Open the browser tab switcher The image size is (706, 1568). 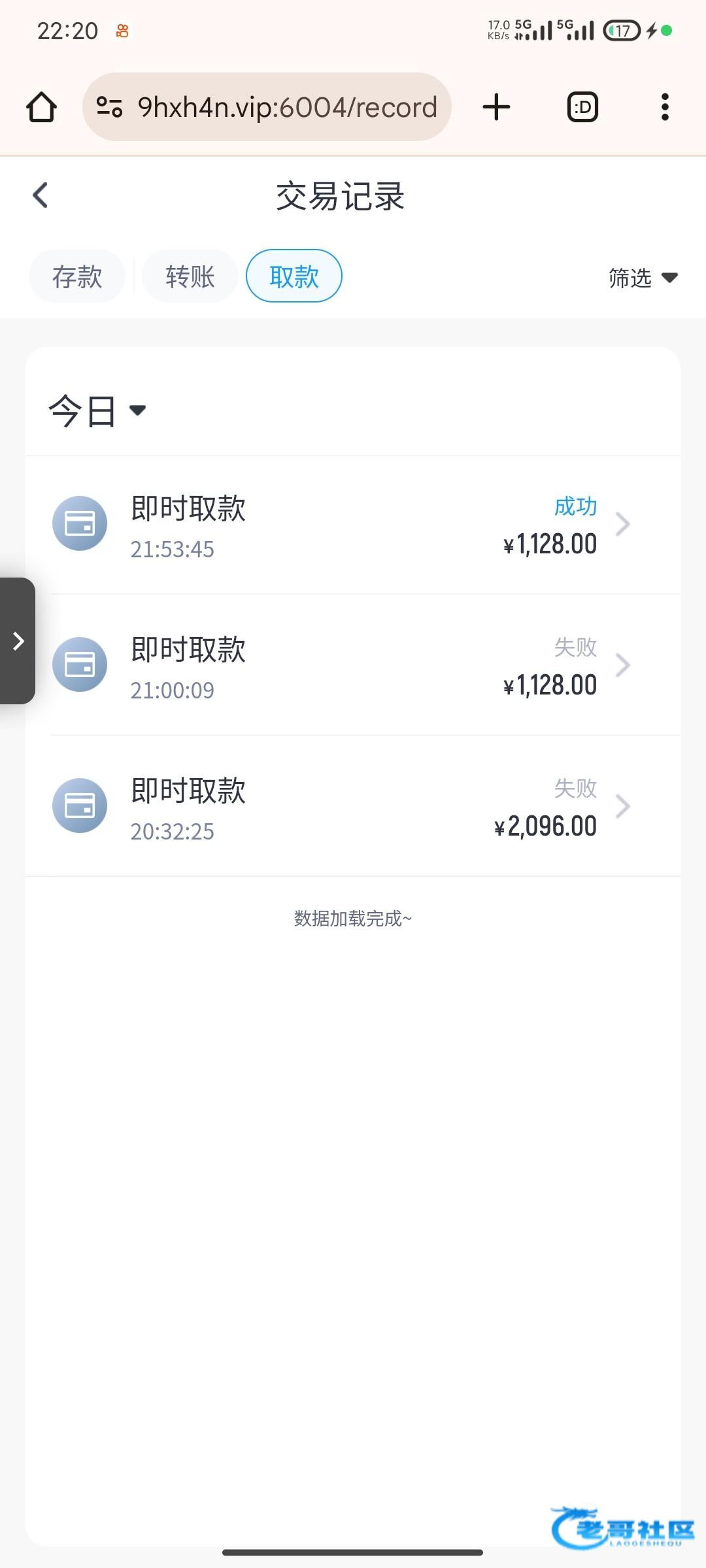[582, 107]
